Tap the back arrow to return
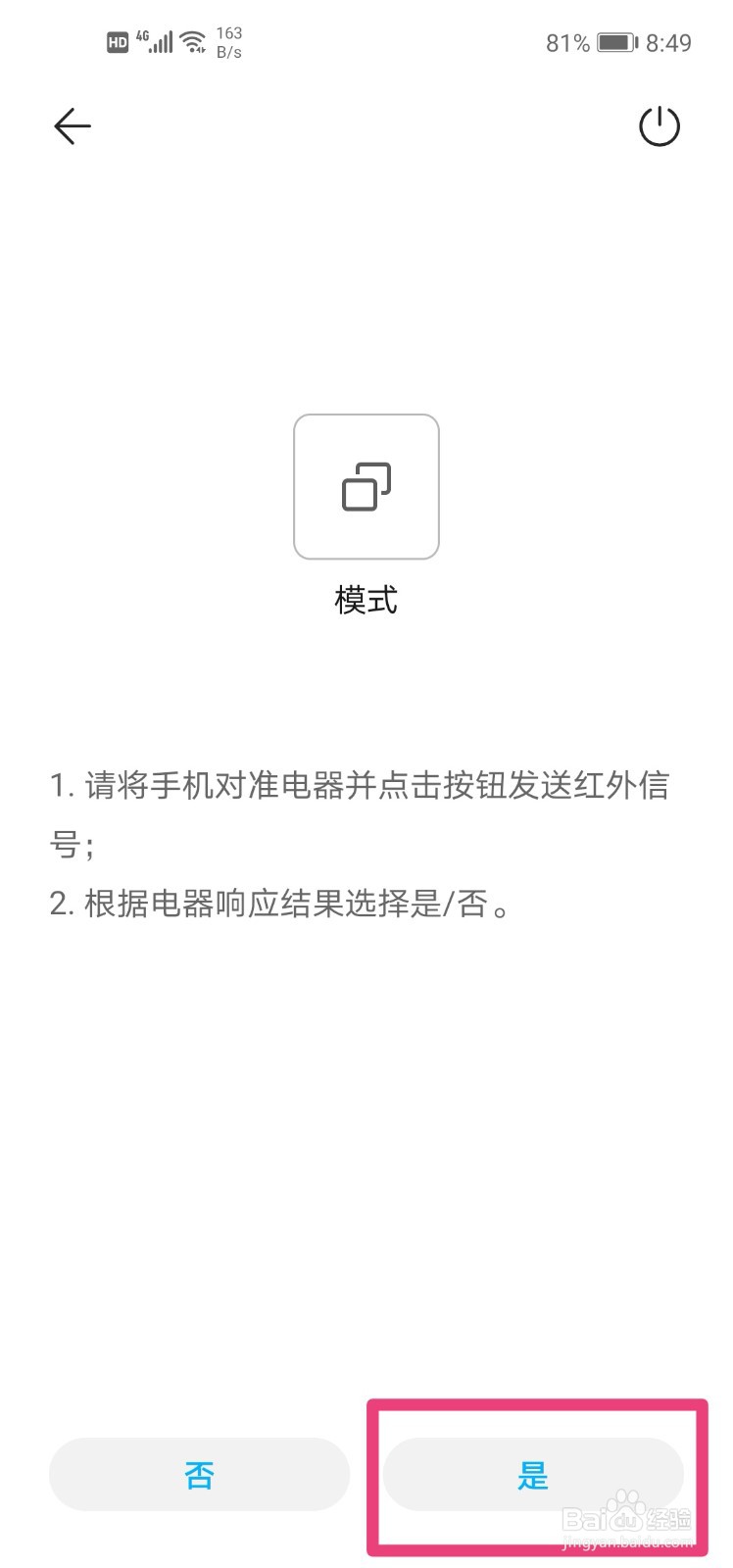 point(72,125)
